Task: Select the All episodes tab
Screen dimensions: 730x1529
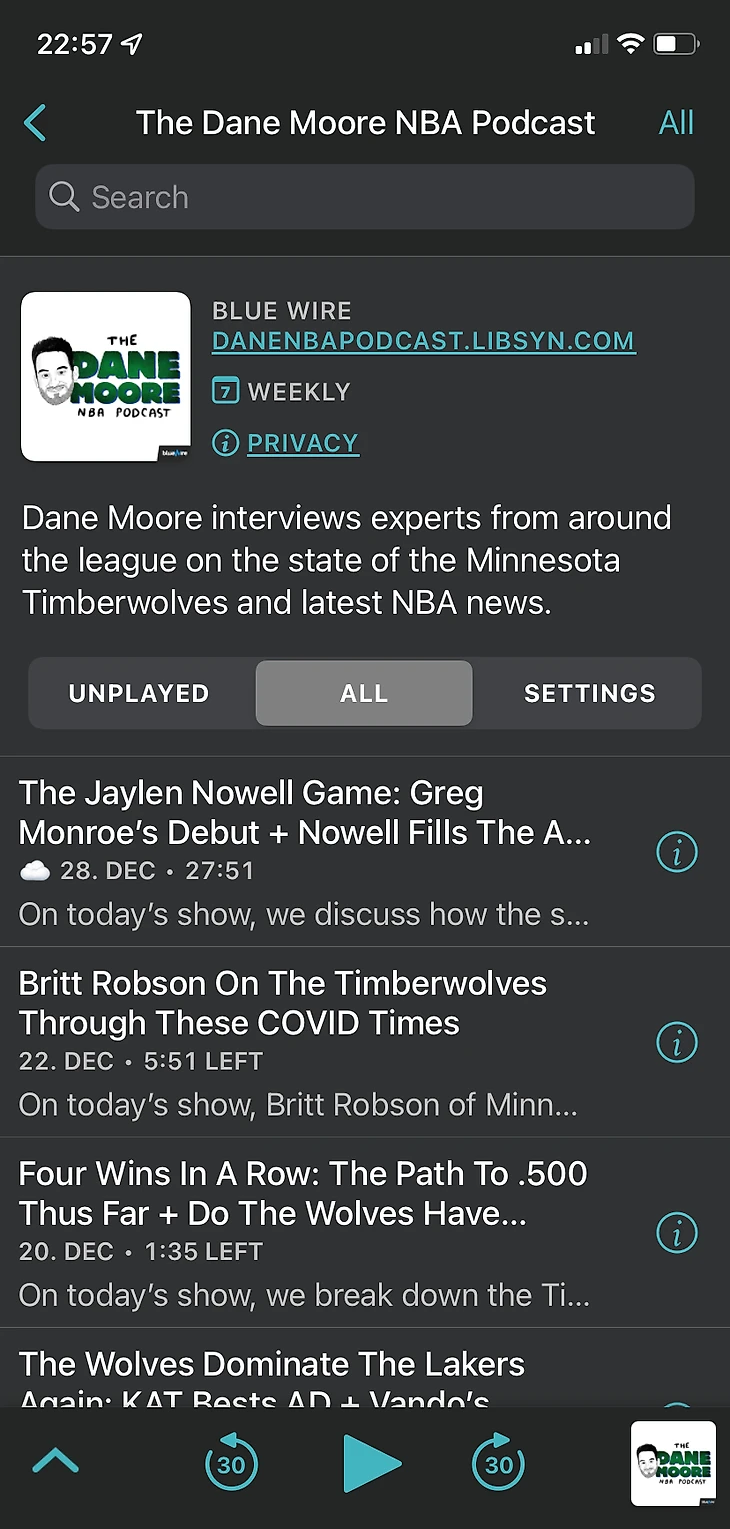Action: point(364,693)
